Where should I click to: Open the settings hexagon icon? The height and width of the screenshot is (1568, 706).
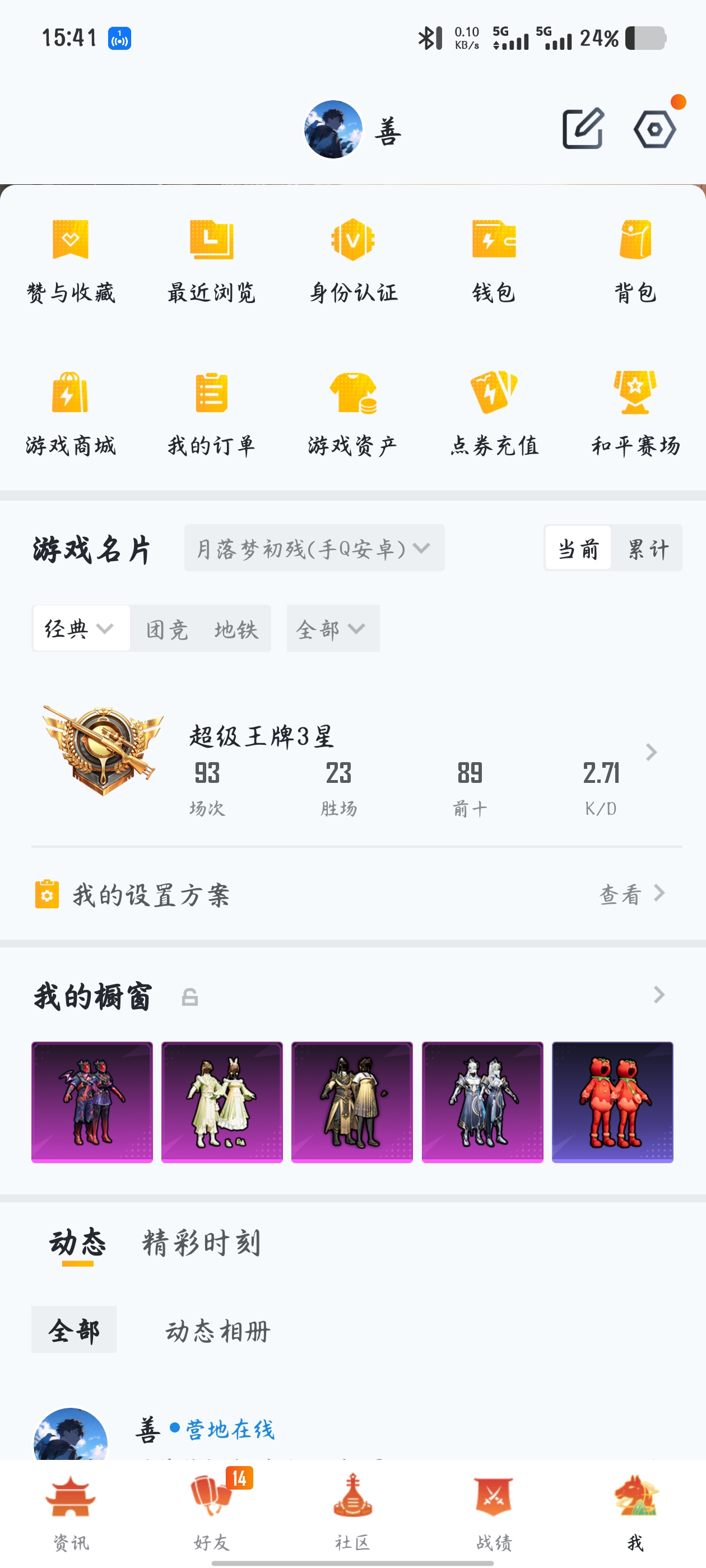[x=654, y=128]
